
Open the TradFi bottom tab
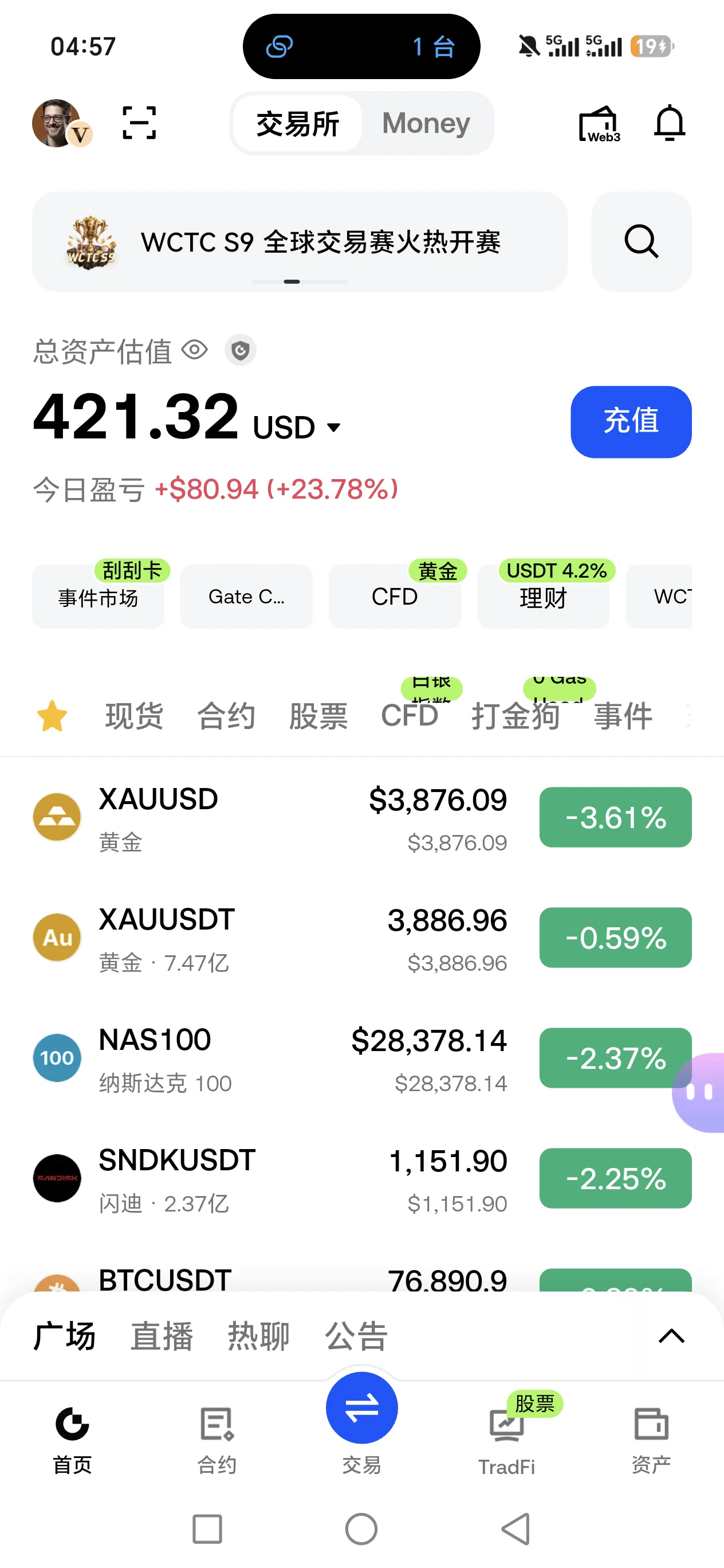(x=506, y=1440)
